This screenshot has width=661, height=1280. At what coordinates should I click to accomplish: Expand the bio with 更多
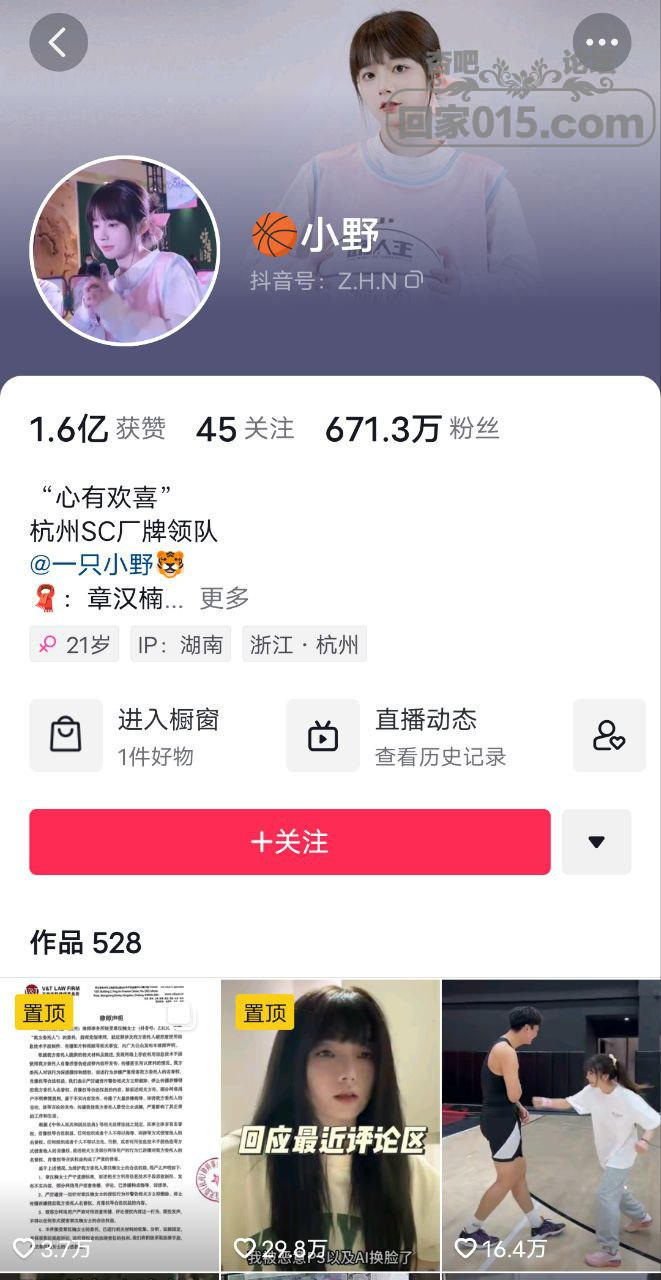[224, 598]
